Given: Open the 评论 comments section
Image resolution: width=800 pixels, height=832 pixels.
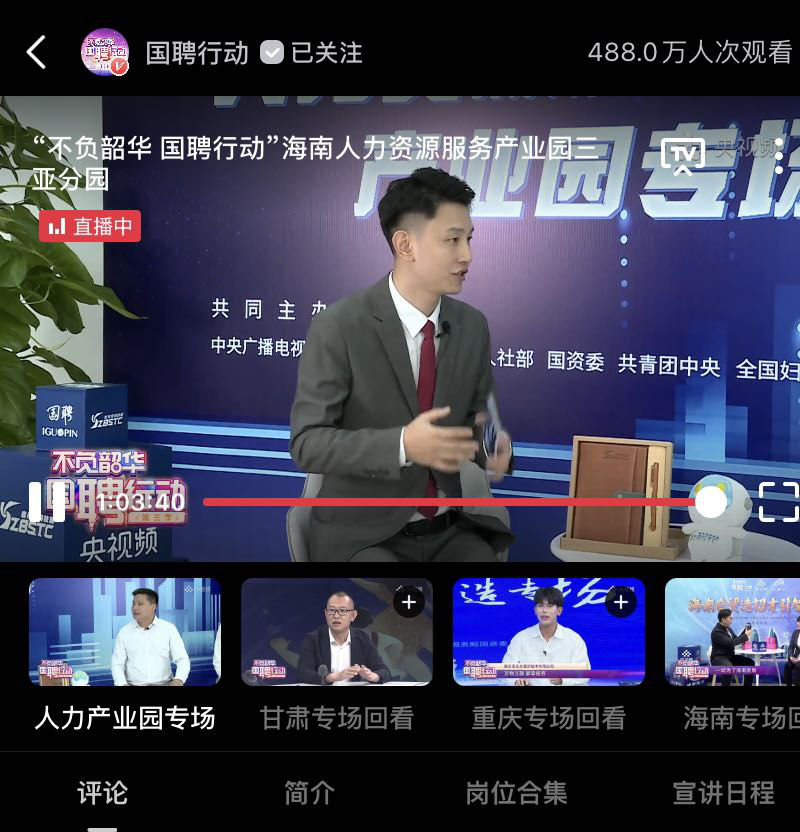Looking at the screenshot, I should pos(98,792).
